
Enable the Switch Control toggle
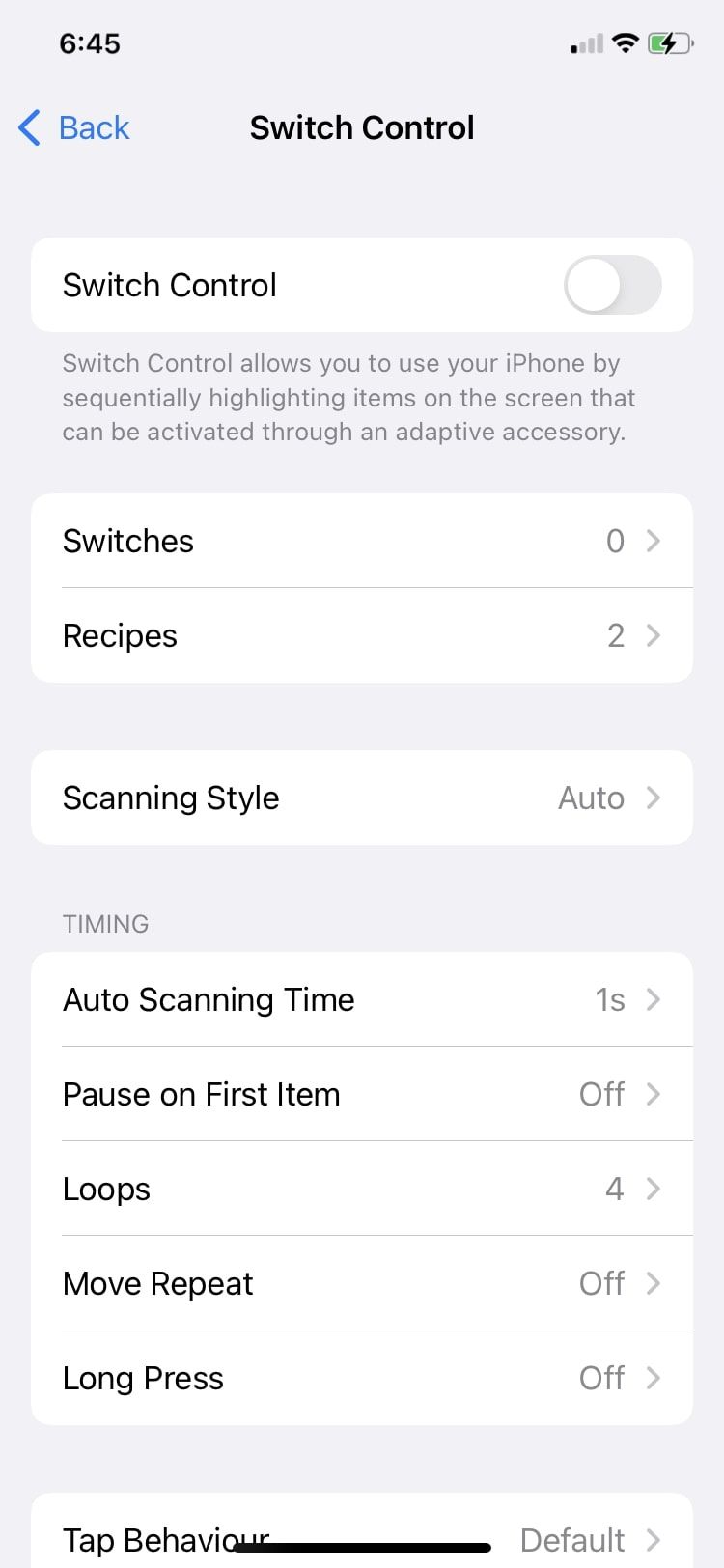click(612, 285)
